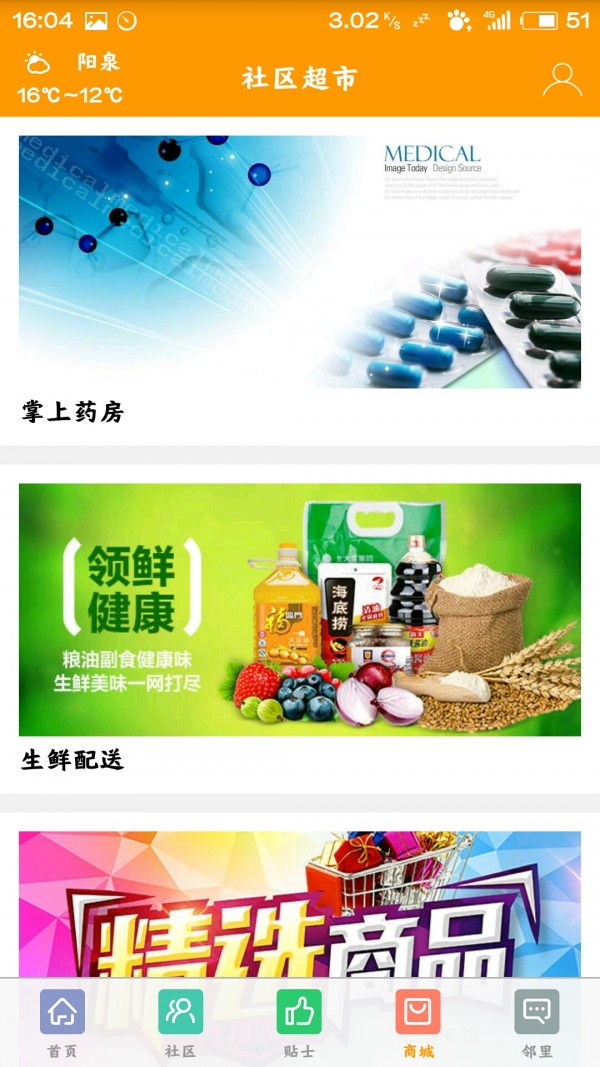This screenshot has height=1067, width=600.
Task: Select the 商城 tab
Action: [418, 1022]
